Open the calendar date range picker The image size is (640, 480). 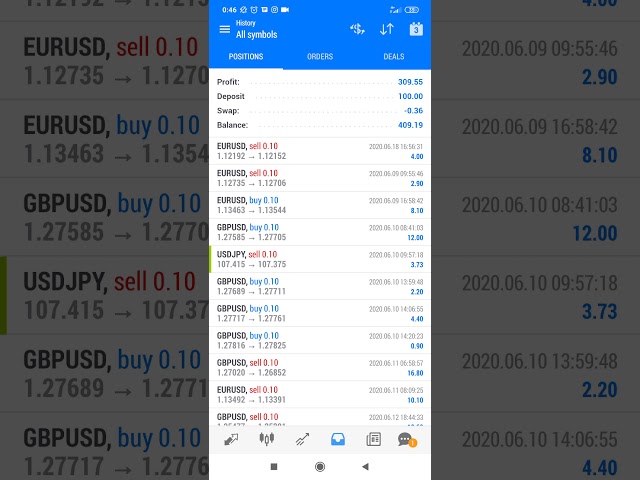coord(416,29)
